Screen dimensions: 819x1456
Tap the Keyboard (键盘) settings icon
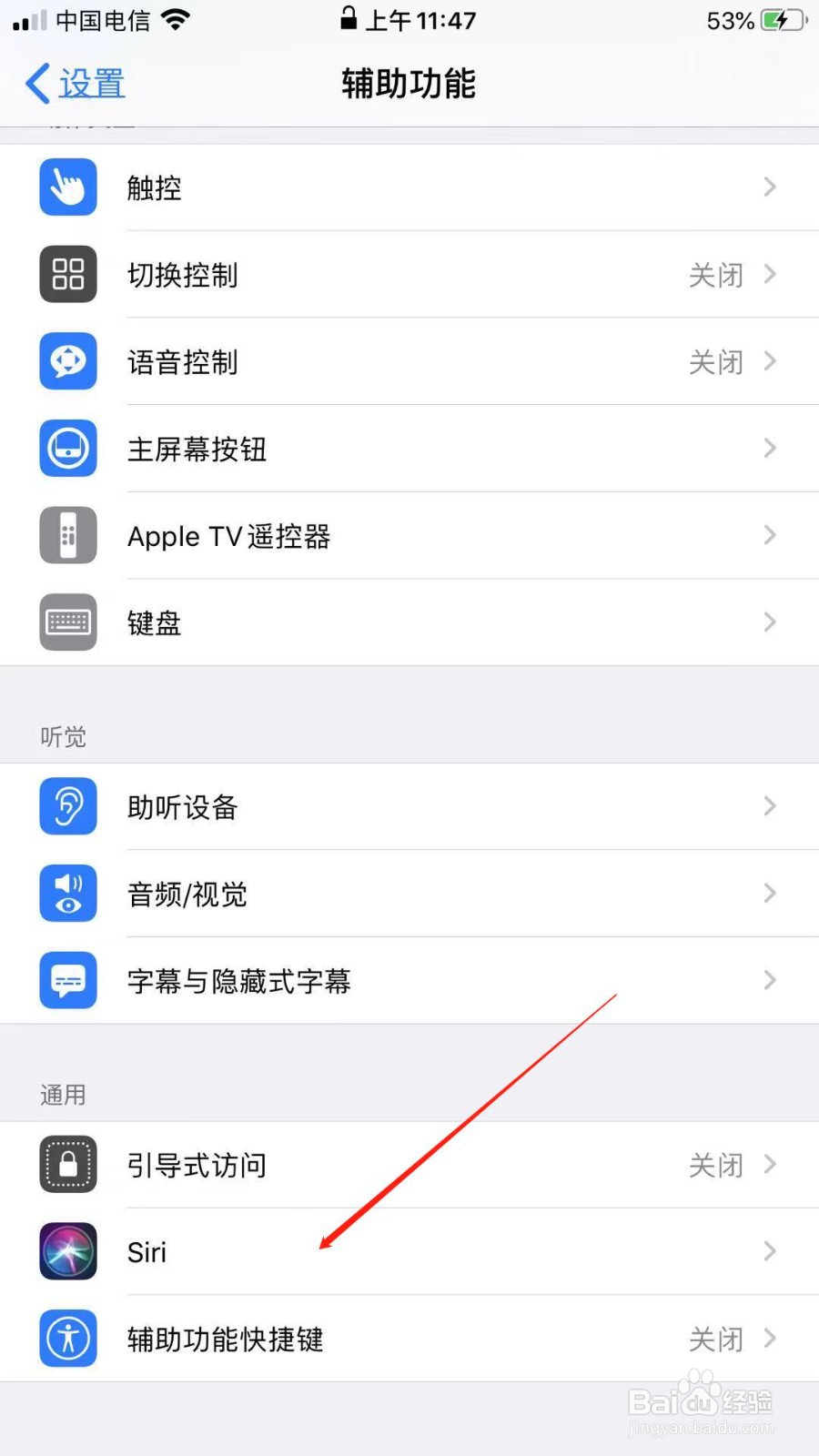[67, 622]
